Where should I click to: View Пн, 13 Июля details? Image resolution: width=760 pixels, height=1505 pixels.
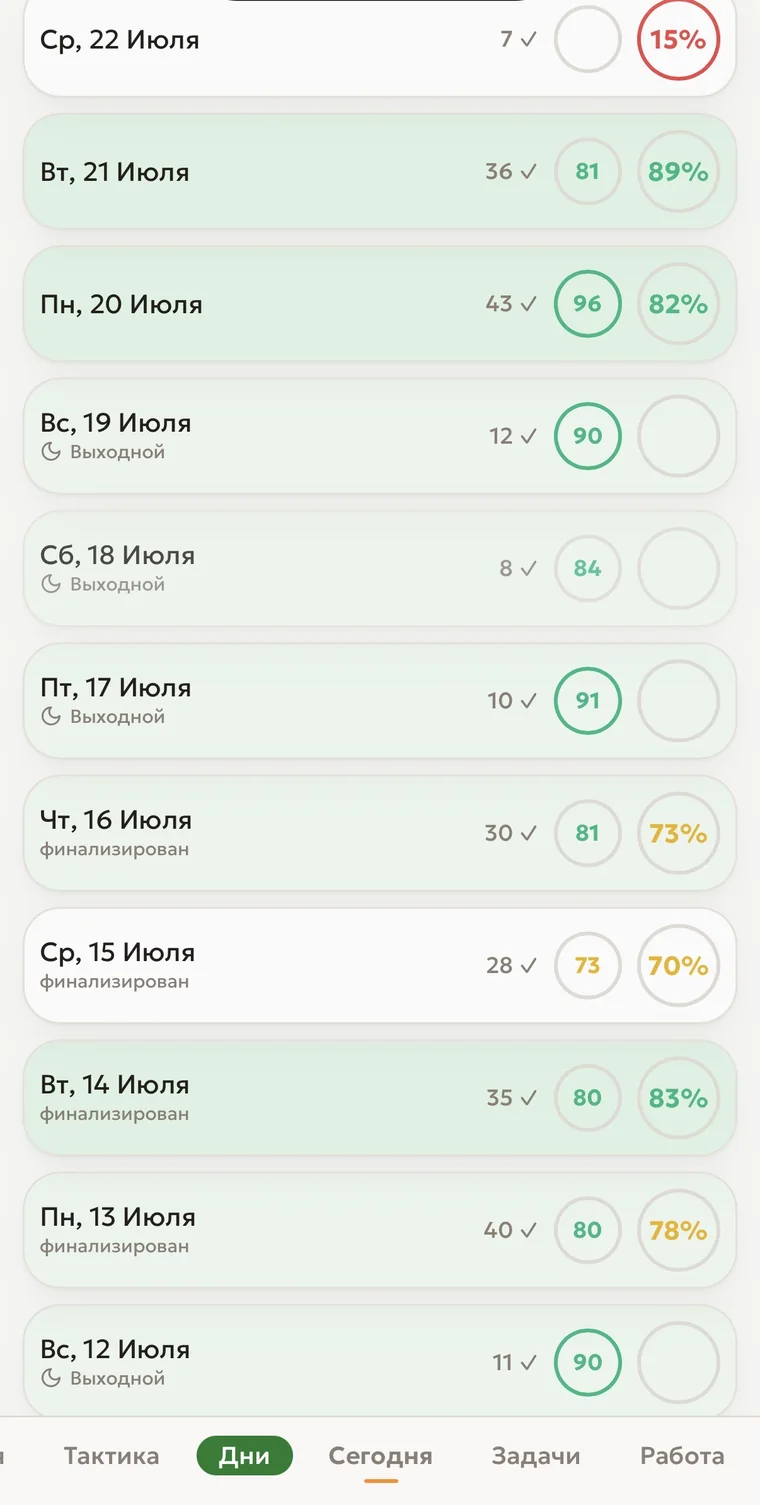pos(380,1230)
